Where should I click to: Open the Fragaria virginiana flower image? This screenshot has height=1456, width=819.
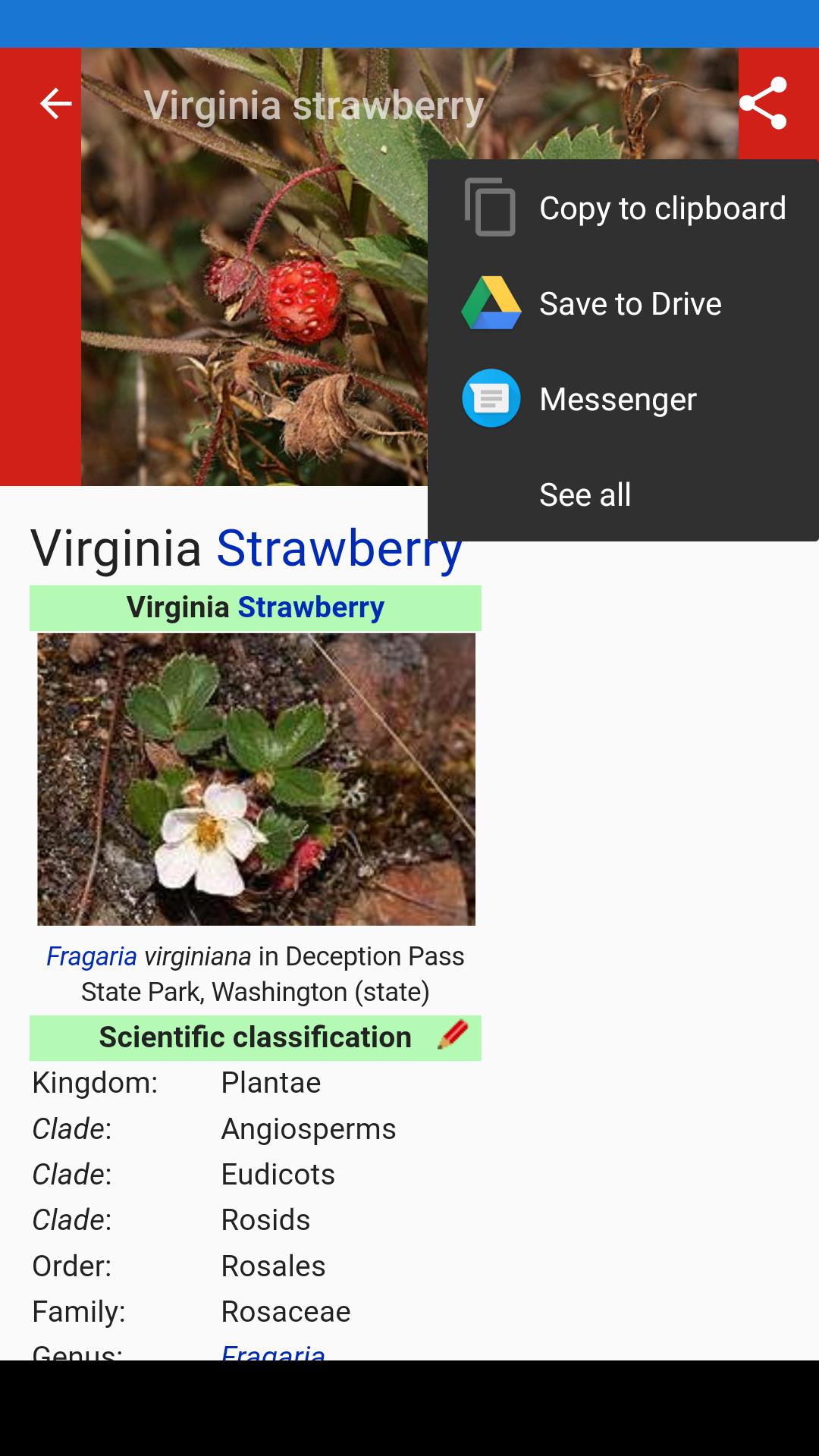point(256,780)
